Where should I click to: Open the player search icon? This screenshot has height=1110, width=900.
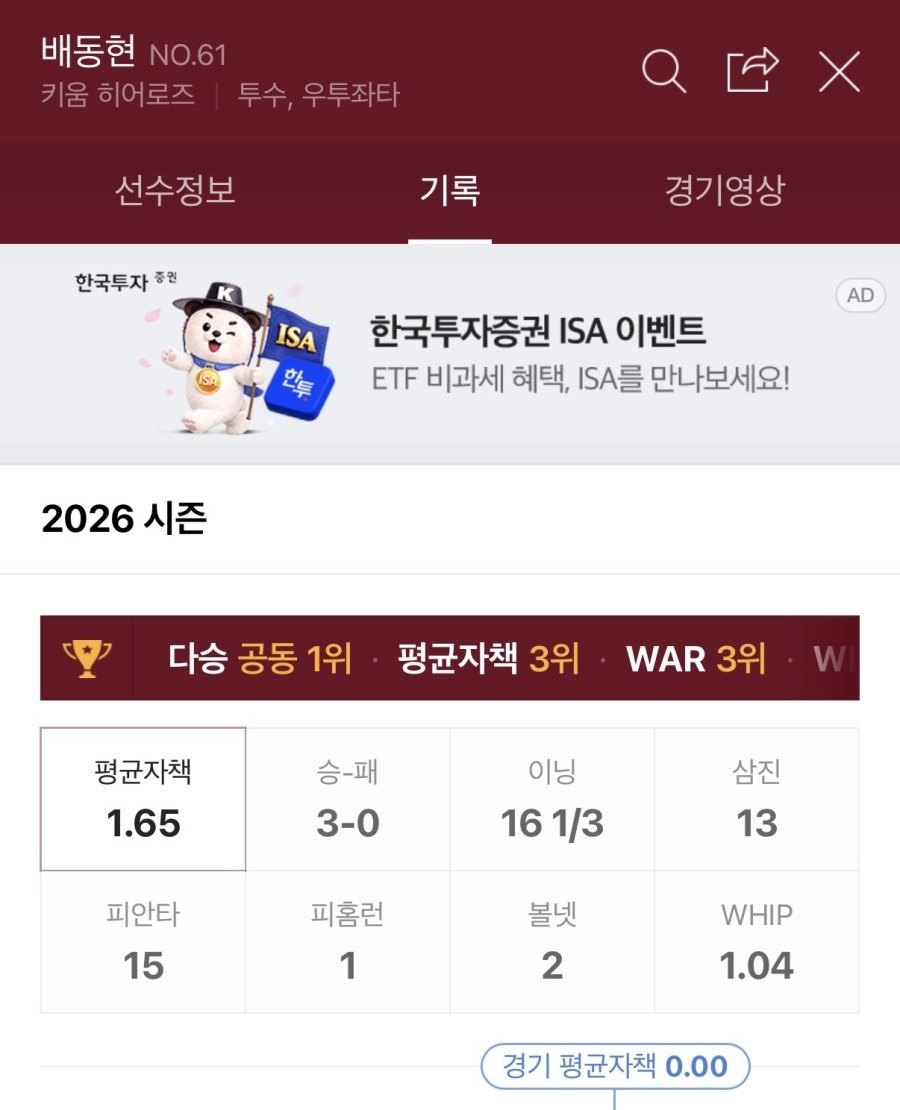(x=663, y=71)
